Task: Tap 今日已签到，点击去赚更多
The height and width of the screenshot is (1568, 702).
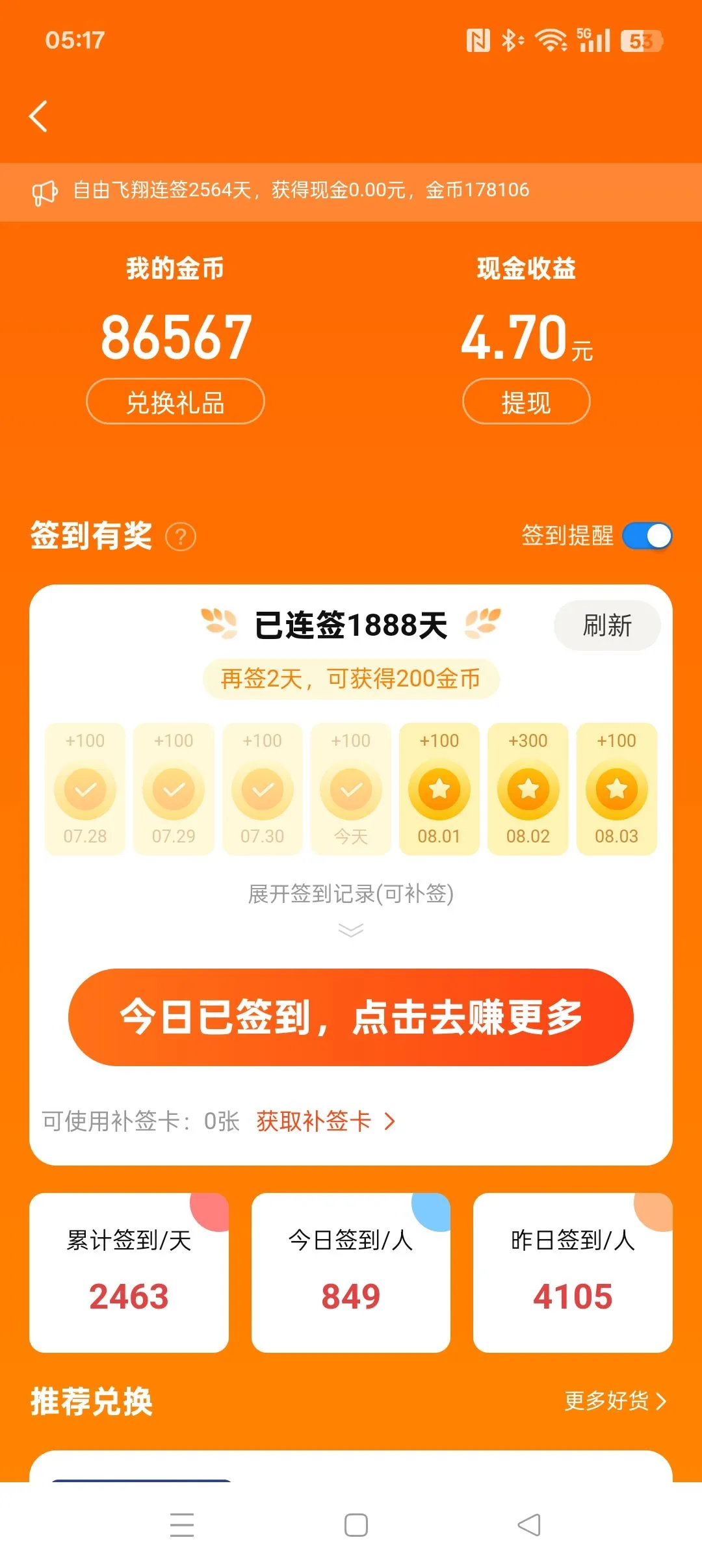Action: 351,1017
